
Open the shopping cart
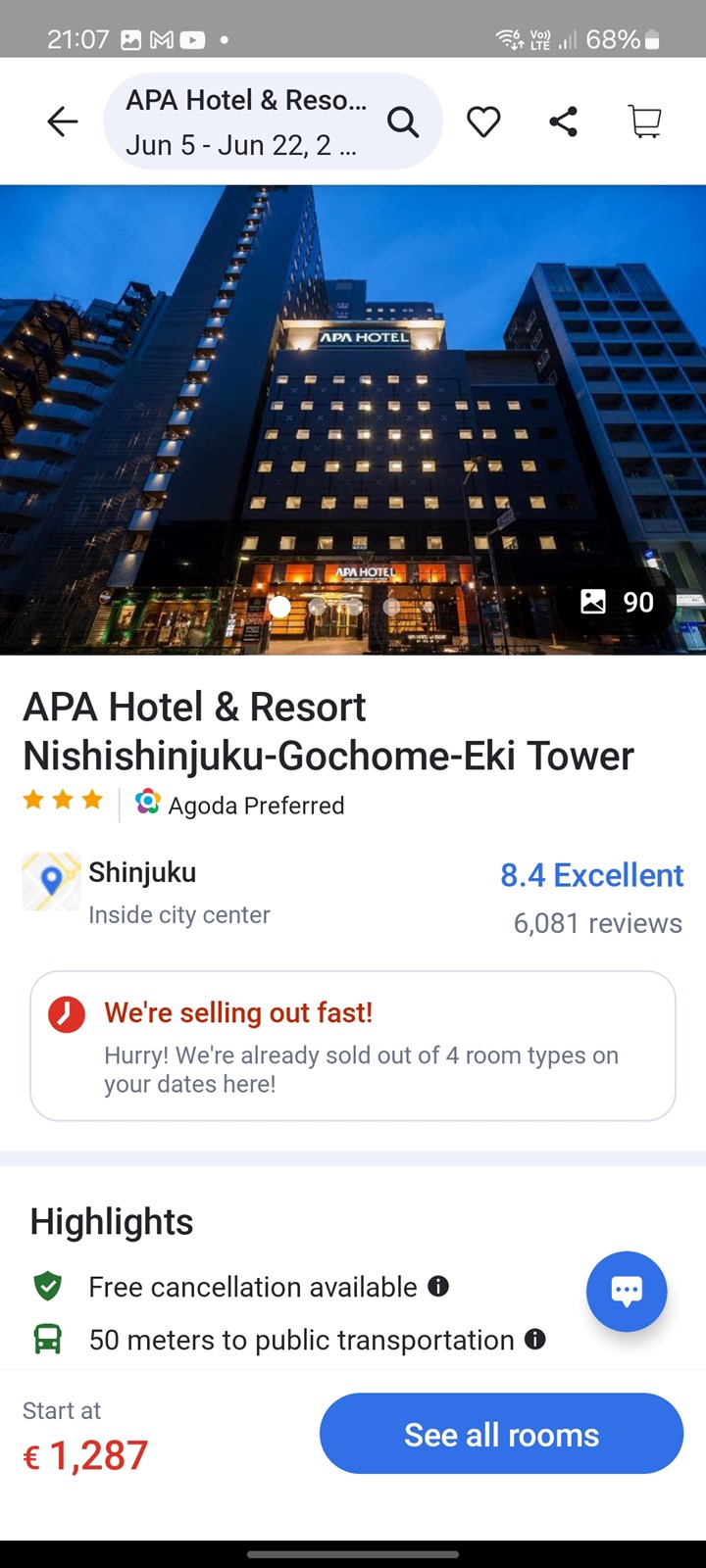tap(644, 122)
